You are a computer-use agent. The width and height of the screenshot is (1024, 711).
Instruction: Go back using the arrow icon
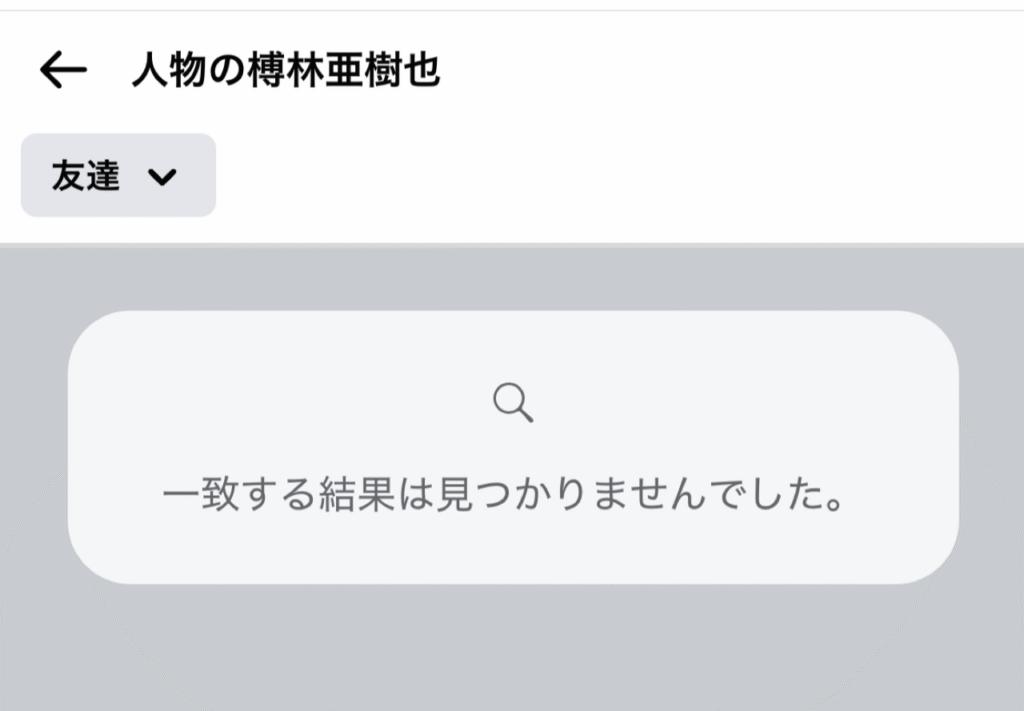(63, 71)
